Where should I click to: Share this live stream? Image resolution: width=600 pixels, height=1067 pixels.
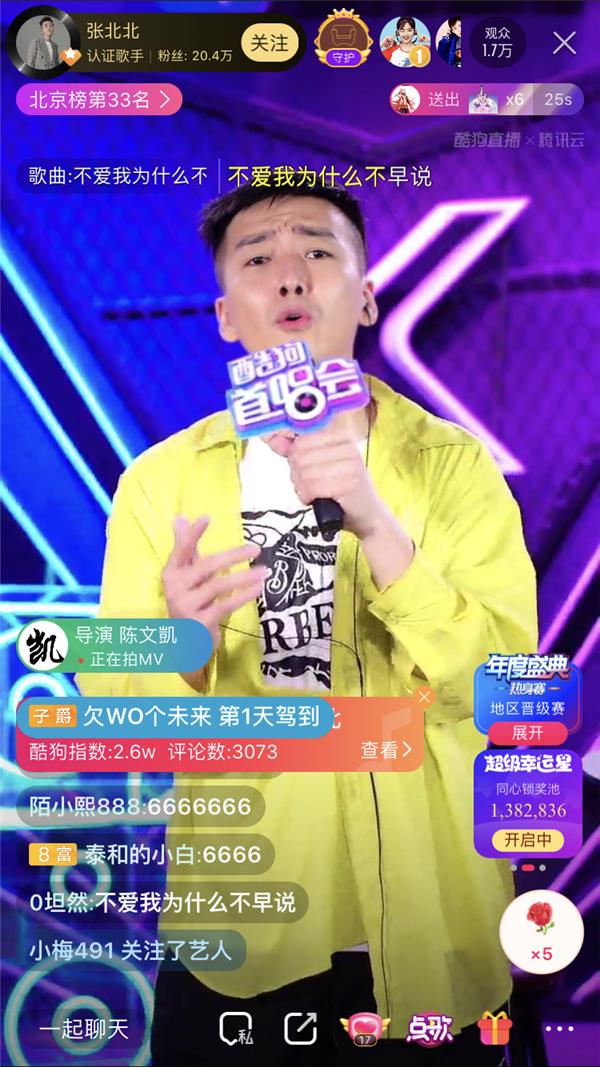tap(299, 1029)
